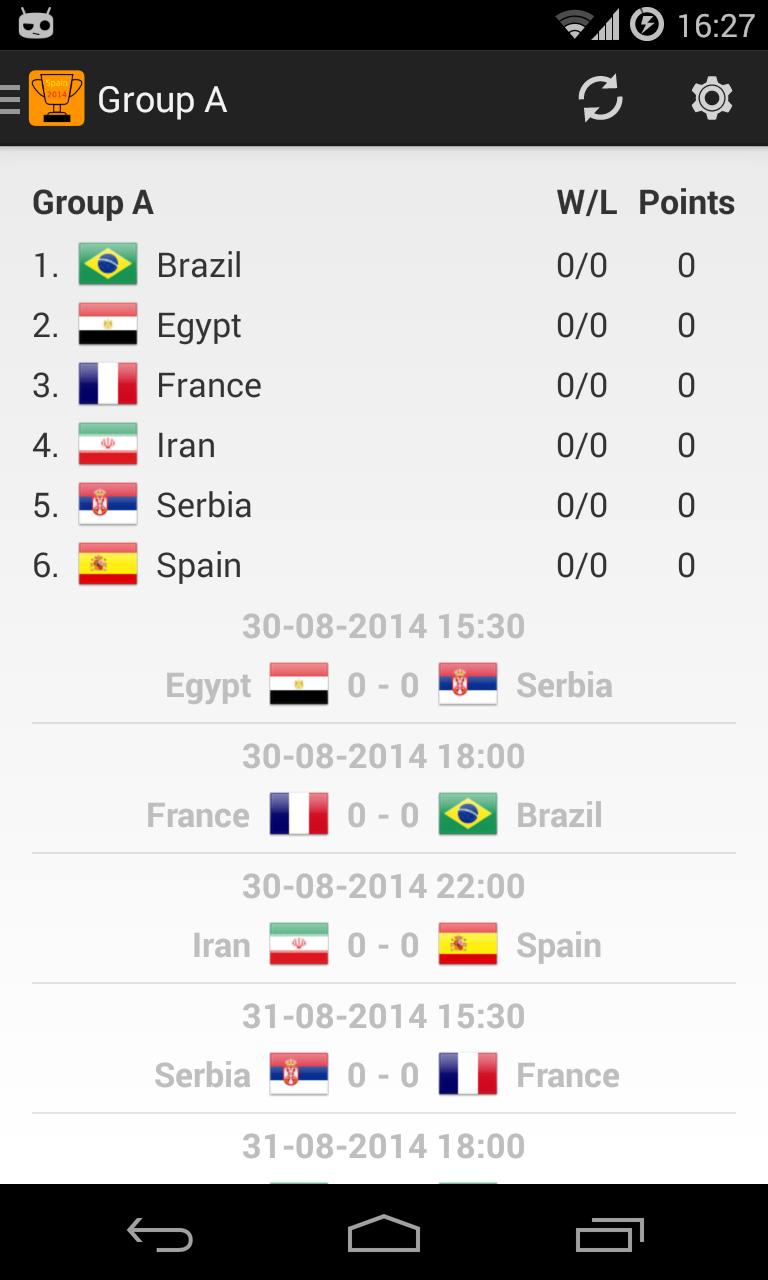Screen dimensions: 768x1280
Task: Refresh the Group A standings
Action: [x=600, y=98]
